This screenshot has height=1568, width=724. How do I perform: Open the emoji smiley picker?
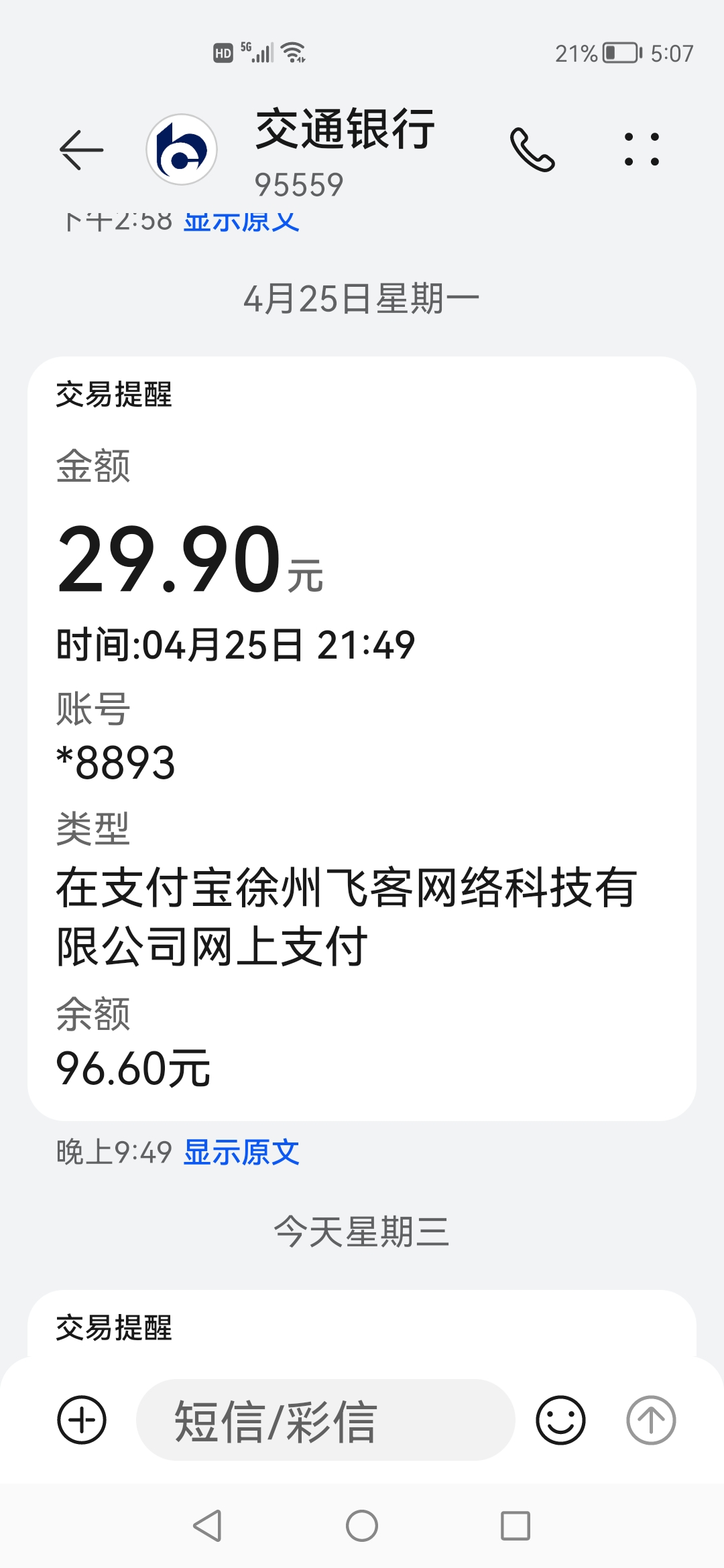(x=560, y=1419)
